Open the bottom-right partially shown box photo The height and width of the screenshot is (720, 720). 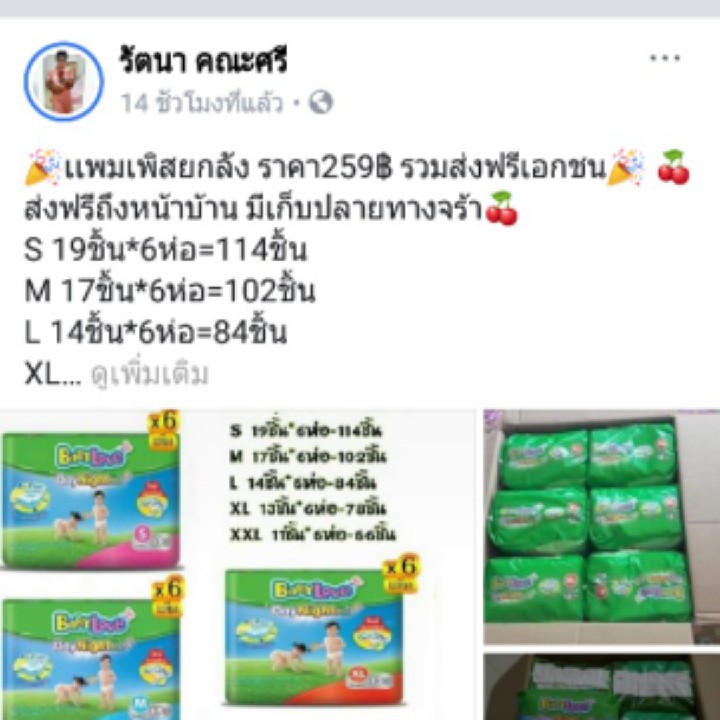(x=600, y=688)
